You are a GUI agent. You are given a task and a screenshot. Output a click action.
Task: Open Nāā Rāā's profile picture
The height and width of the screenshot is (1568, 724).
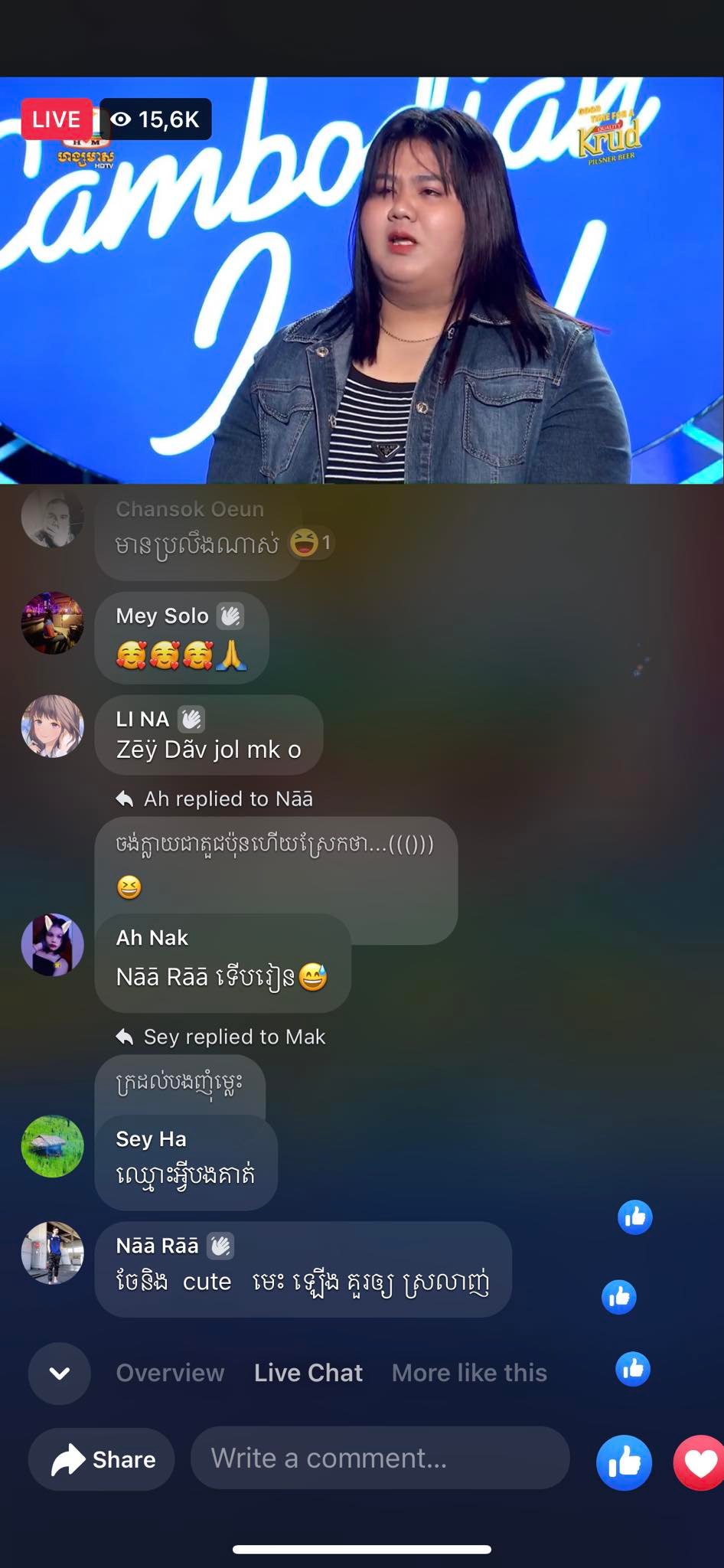click(x=52, y=1253)
